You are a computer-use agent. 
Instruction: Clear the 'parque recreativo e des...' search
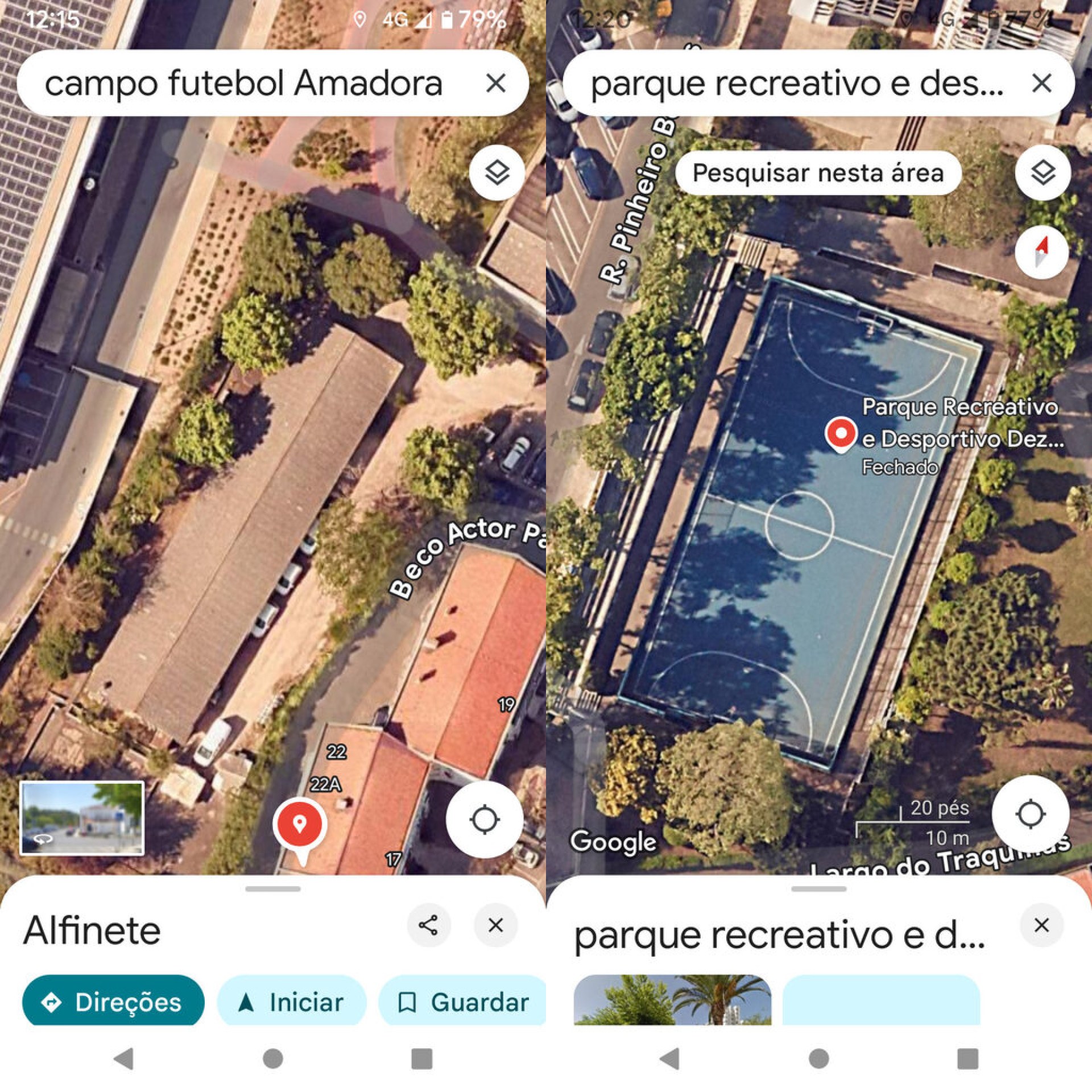click(x=1041, y=84)
